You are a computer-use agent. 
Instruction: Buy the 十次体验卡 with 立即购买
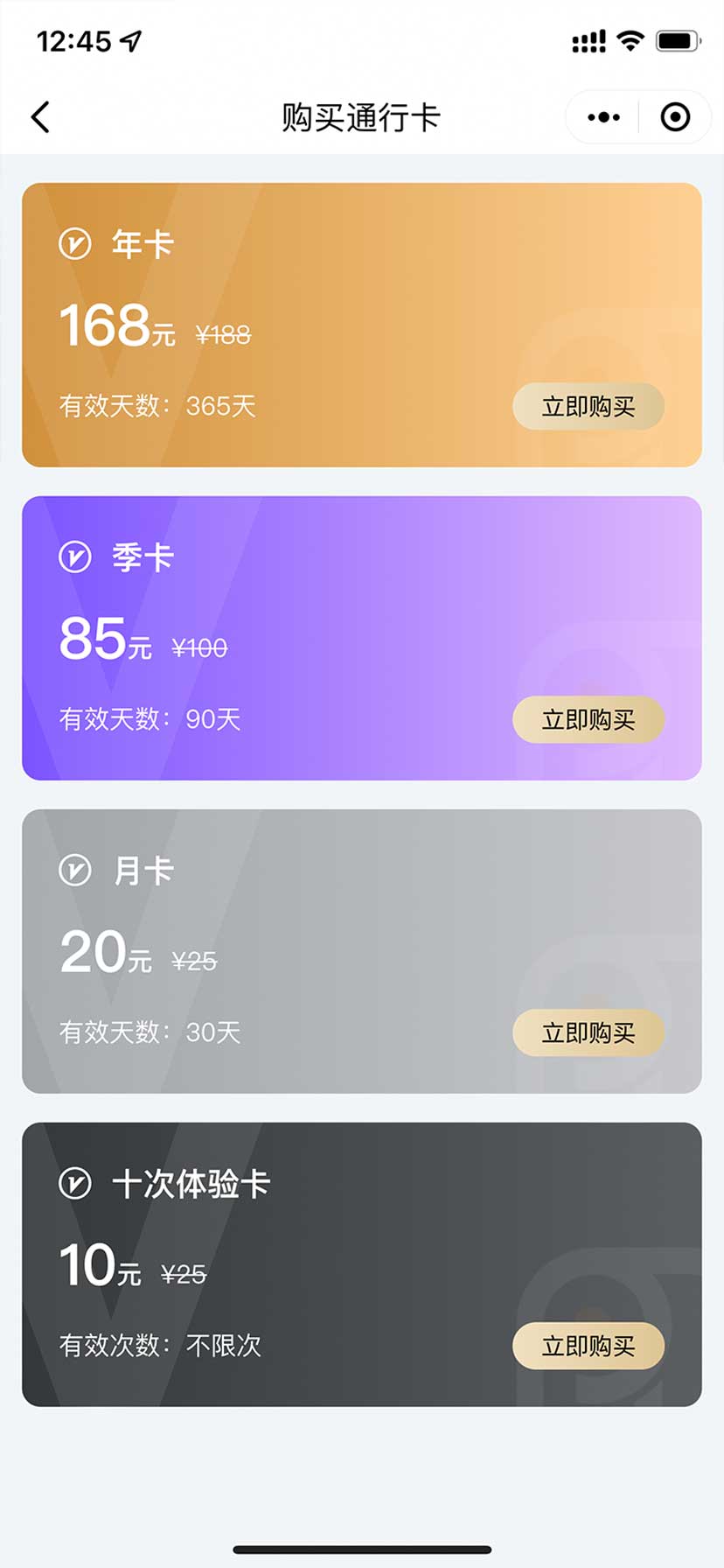click(x=588, y=1346)
